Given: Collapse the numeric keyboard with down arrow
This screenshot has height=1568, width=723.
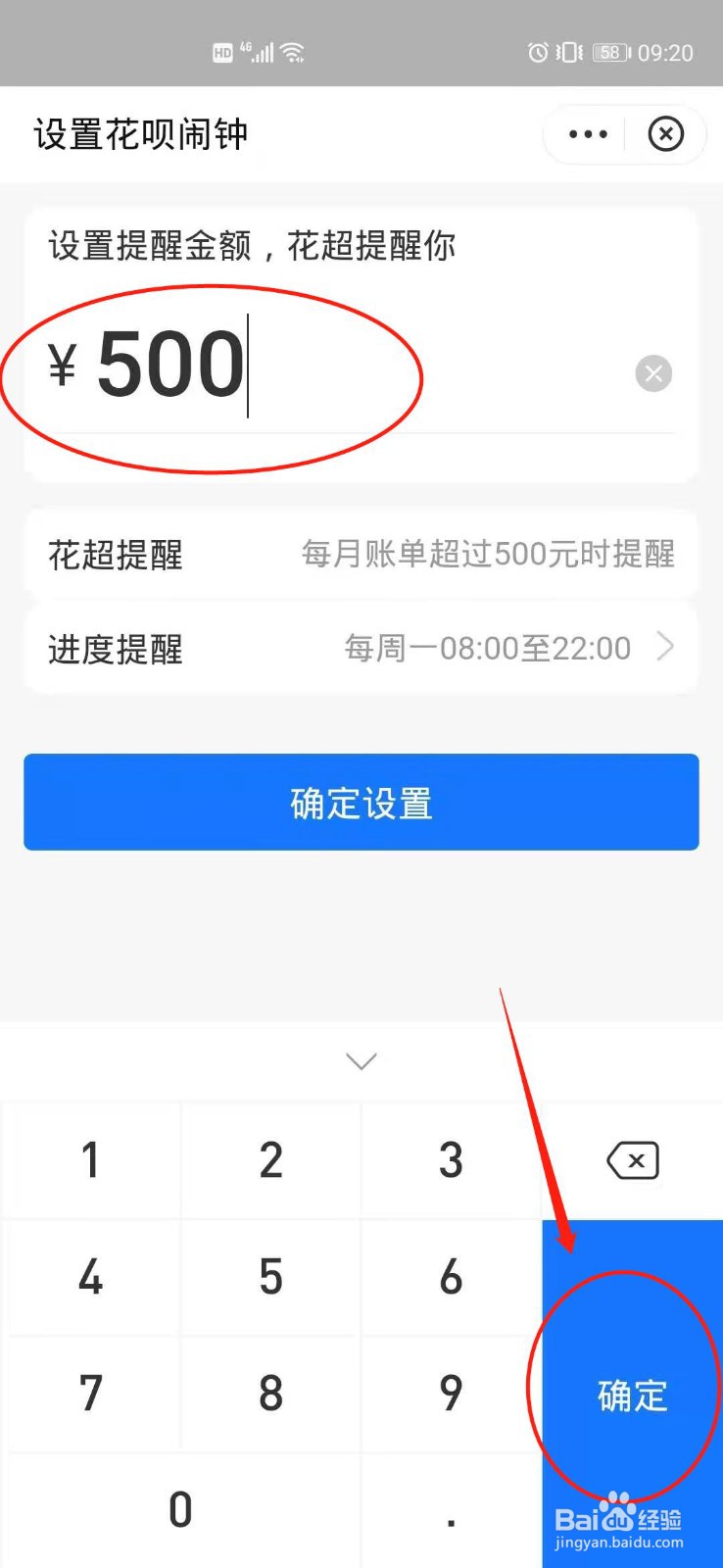Looking at the screenshot, I should pos(361,1061).
